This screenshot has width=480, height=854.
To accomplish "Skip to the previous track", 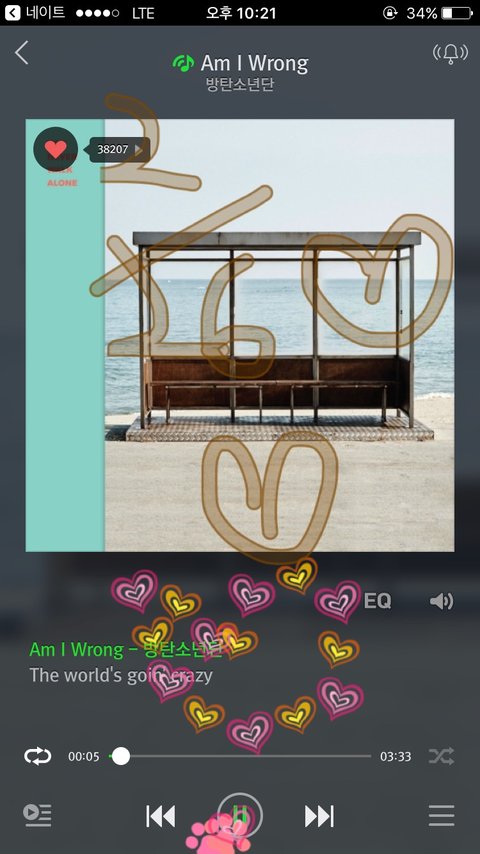I will 161,816.
